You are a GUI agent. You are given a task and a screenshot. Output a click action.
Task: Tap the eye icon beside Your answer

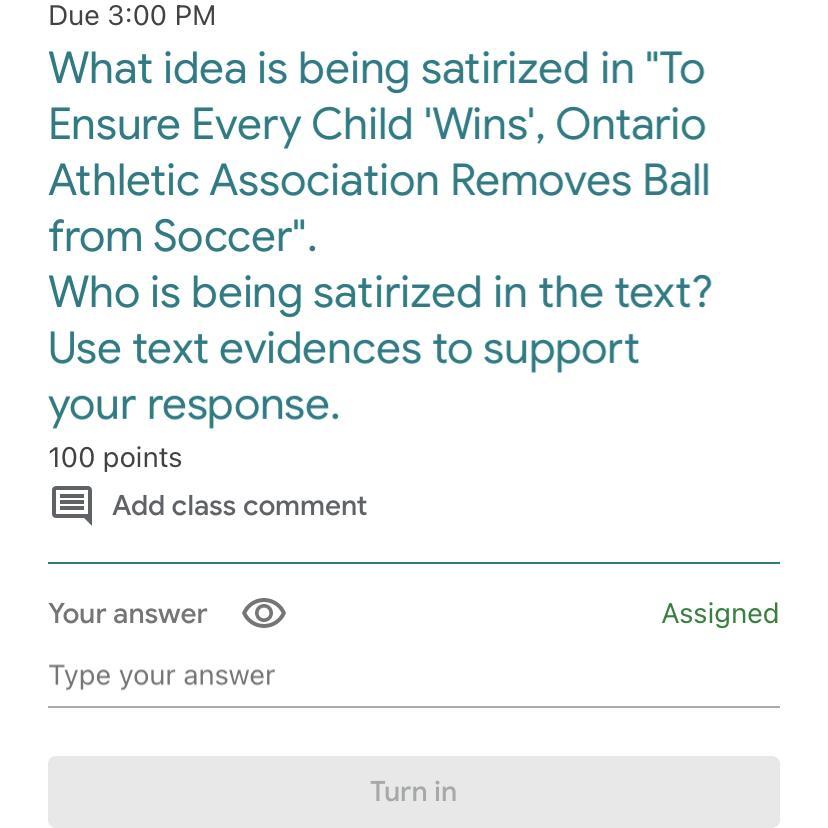tap(264, 613)
